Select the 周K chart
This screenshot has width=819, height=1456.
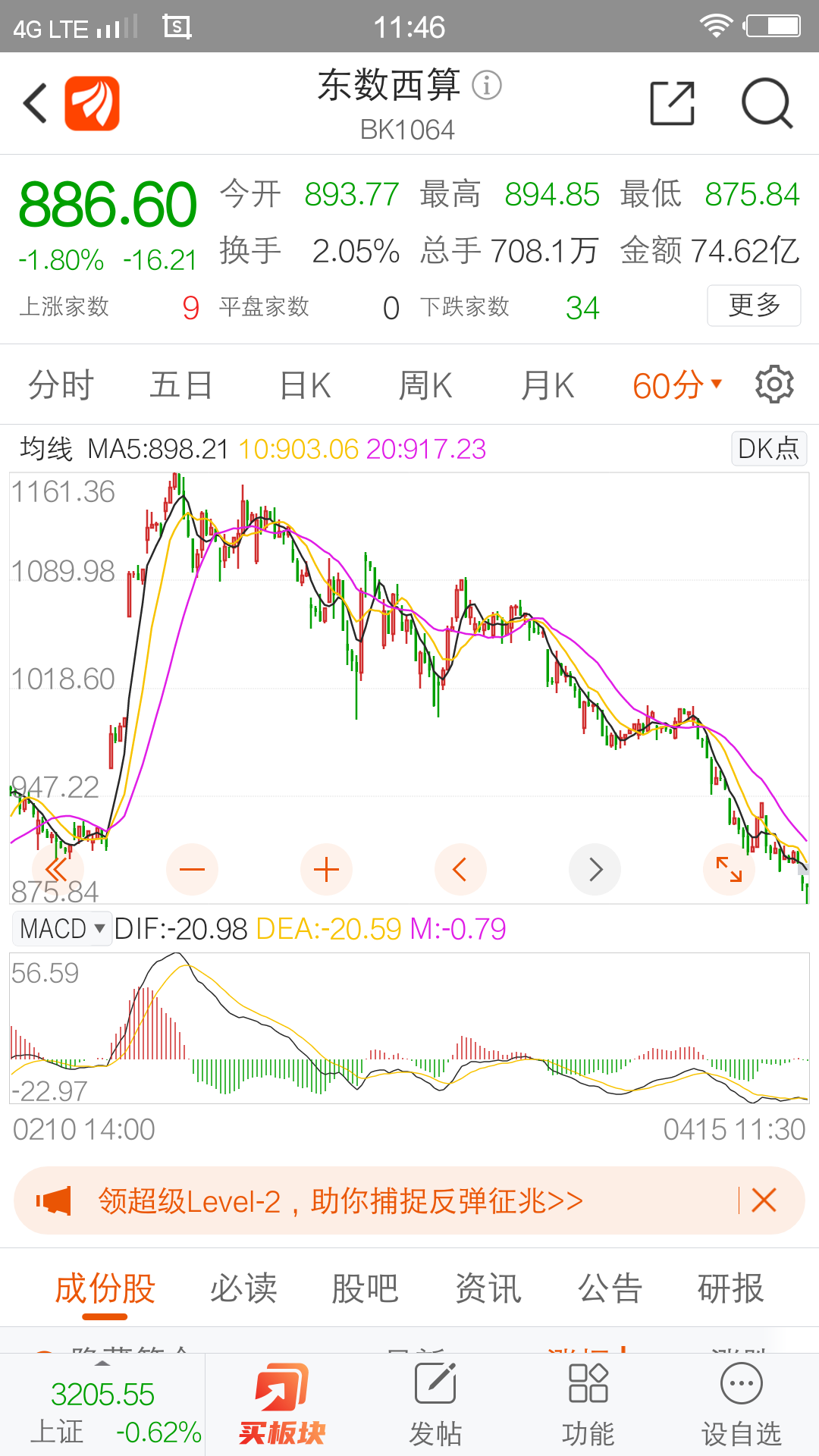[425, 385]
